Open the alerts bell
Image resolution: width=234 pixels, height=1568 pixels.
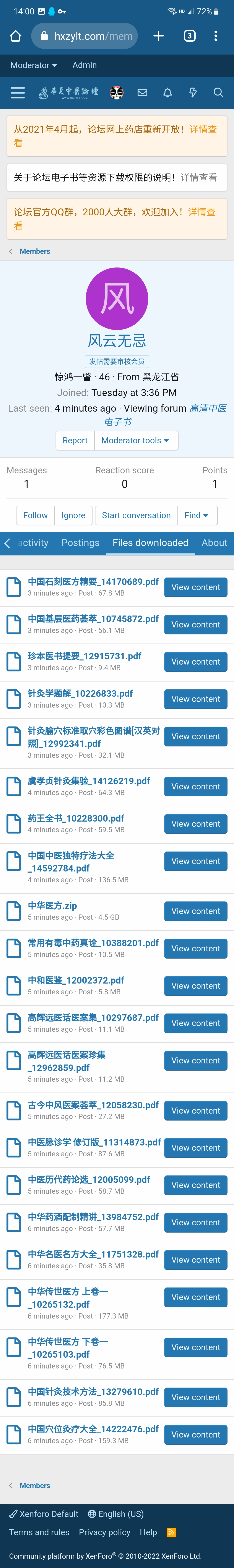[168, 92]
